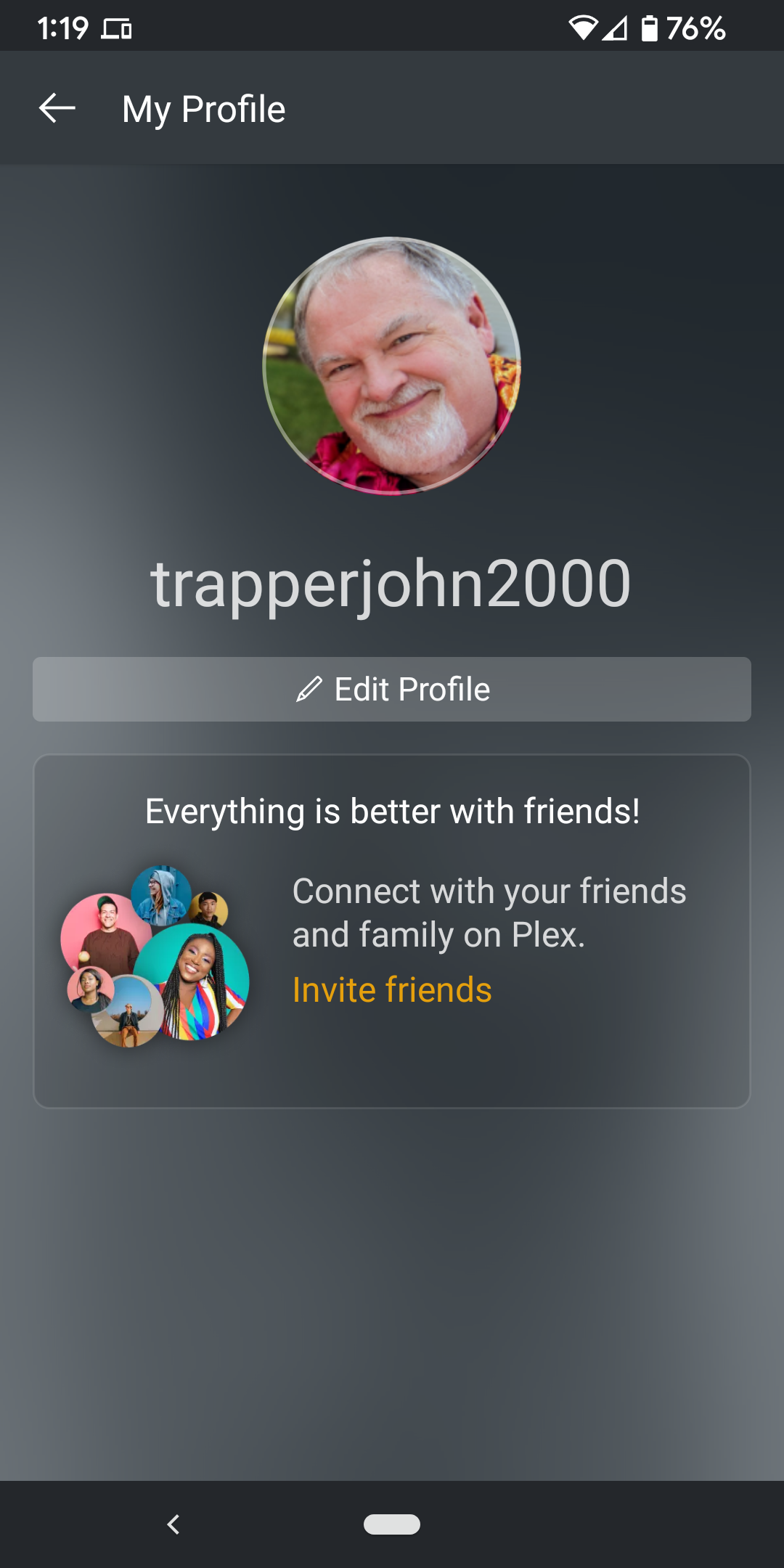784x1568 pixels.
Task: Click the screen cast icon in status bar
Action: point(118,28)
